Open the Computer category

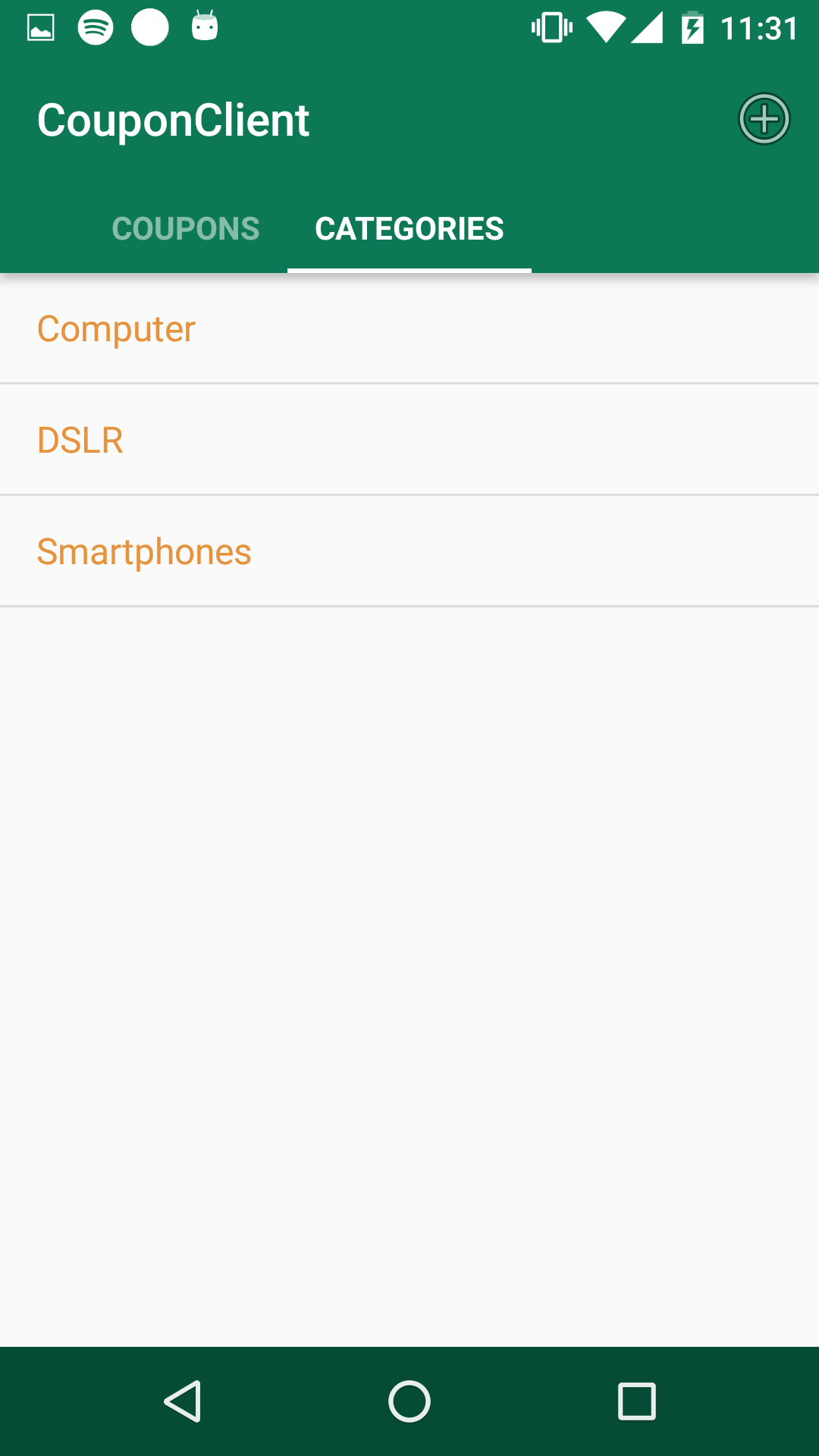point(409,329)
